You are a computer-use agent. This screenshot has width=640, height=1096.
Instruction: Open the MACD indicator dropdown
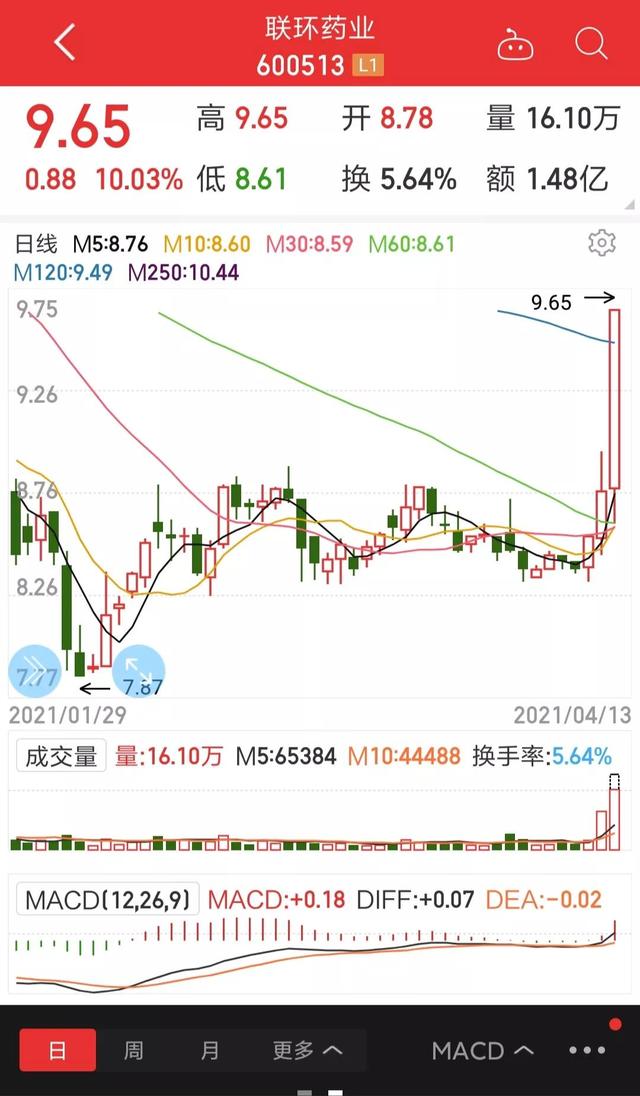[481, 1051]
